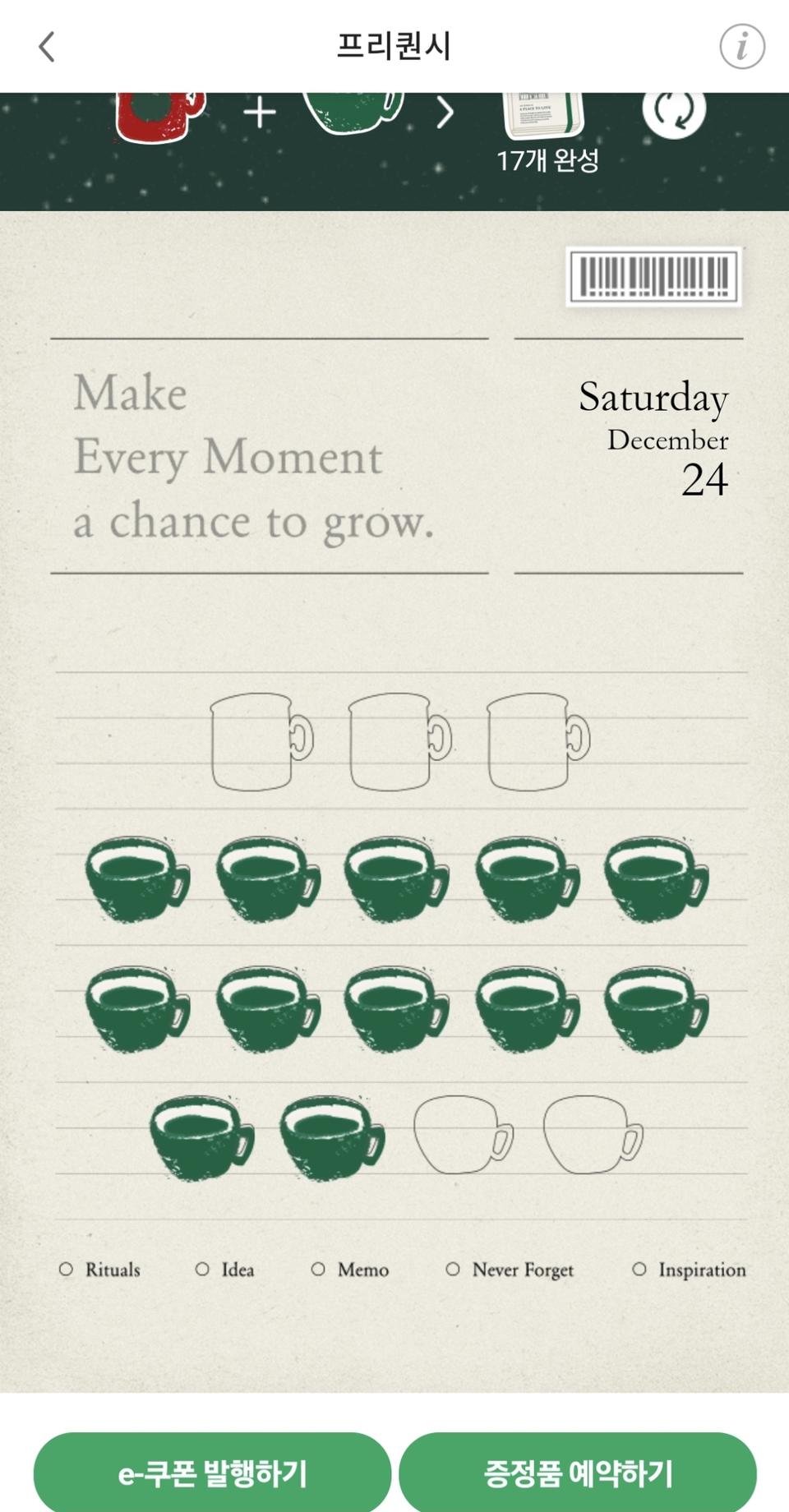Open the frequency info icon
The height and width of the screenshot is (1512, 789).
tap(741, 47)
